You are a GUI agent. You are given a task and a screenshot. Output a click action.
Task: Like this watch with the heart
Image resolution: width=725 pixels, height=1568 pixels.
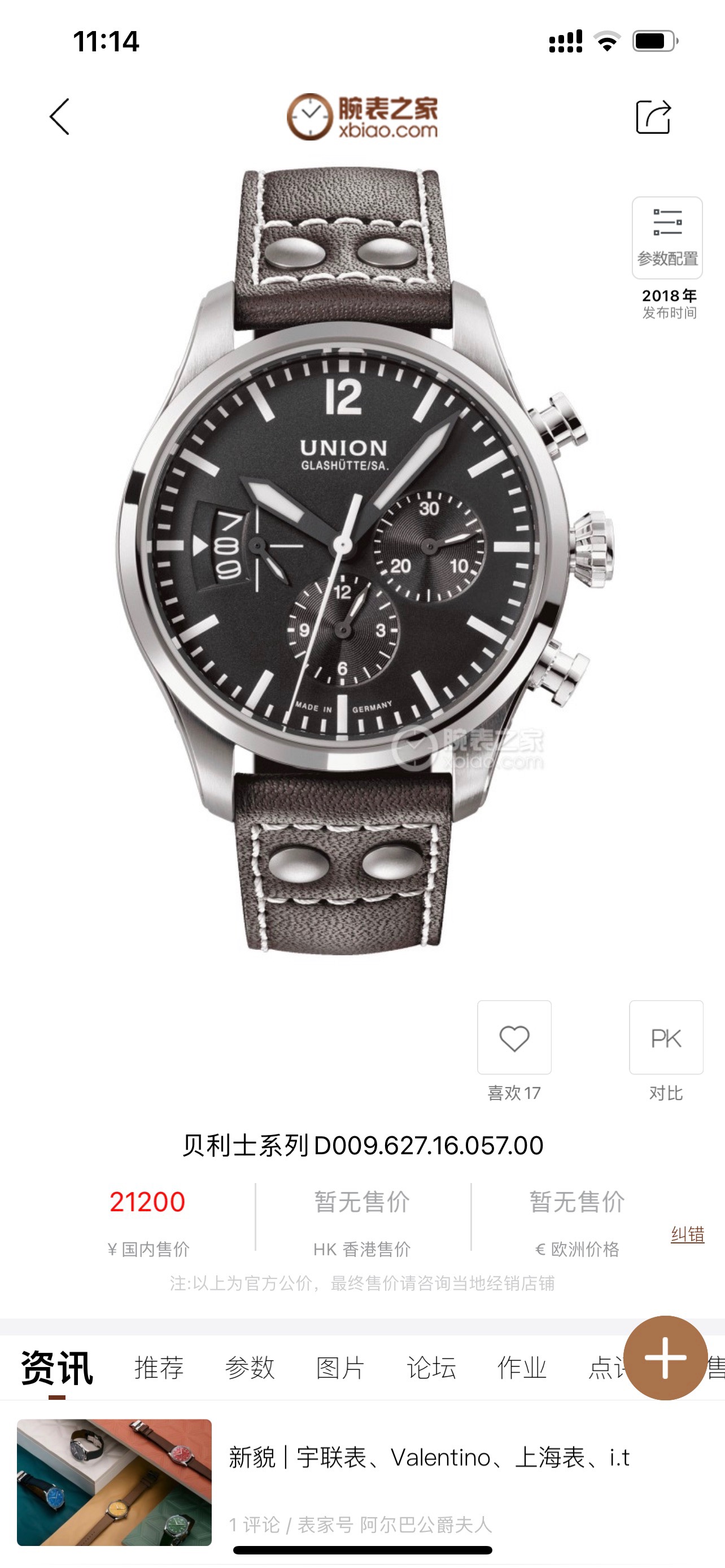[x=514, y=1038]
